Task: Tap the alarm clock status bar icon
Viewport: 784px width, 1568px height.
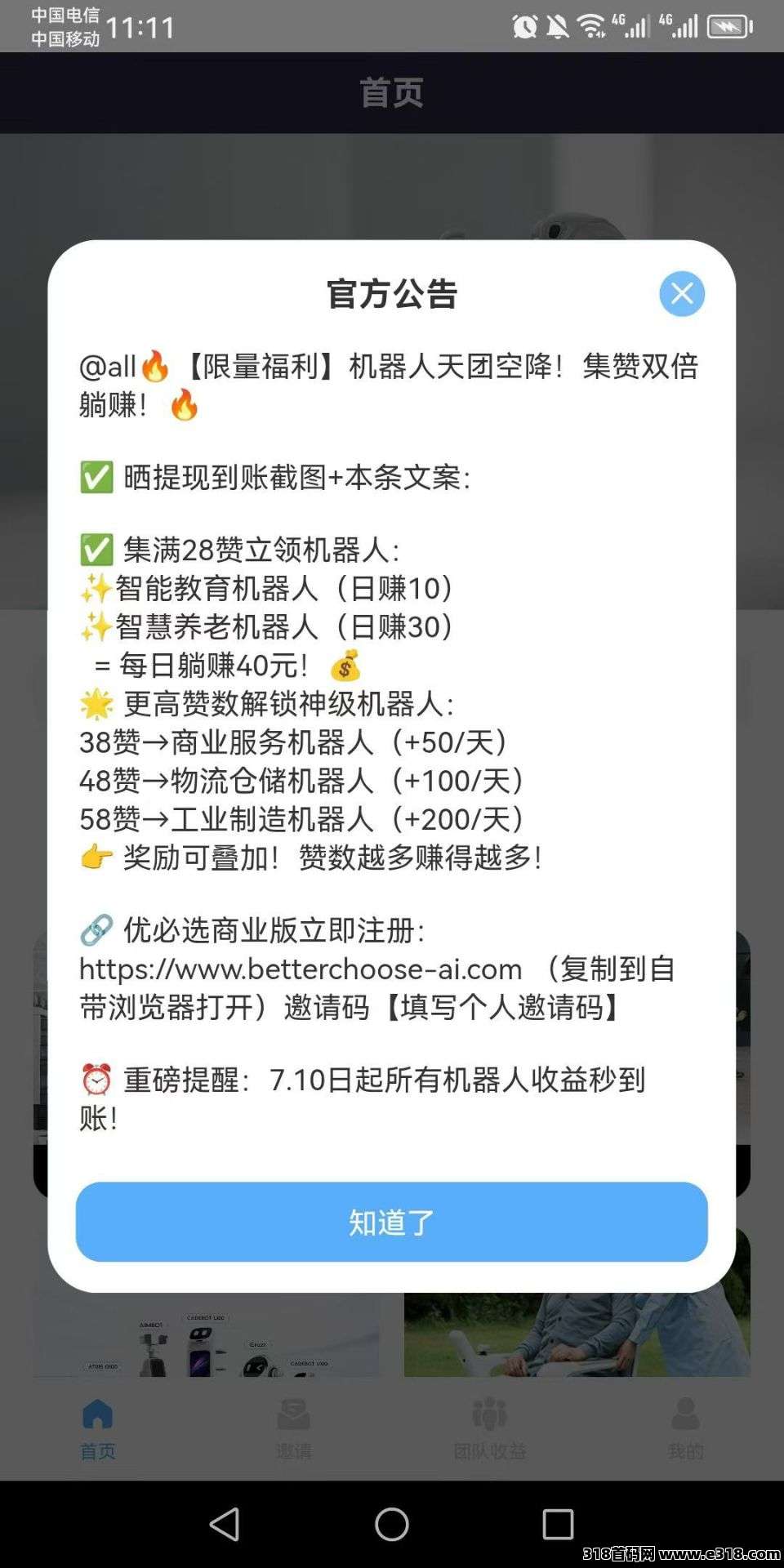Action: click(524, 26)
